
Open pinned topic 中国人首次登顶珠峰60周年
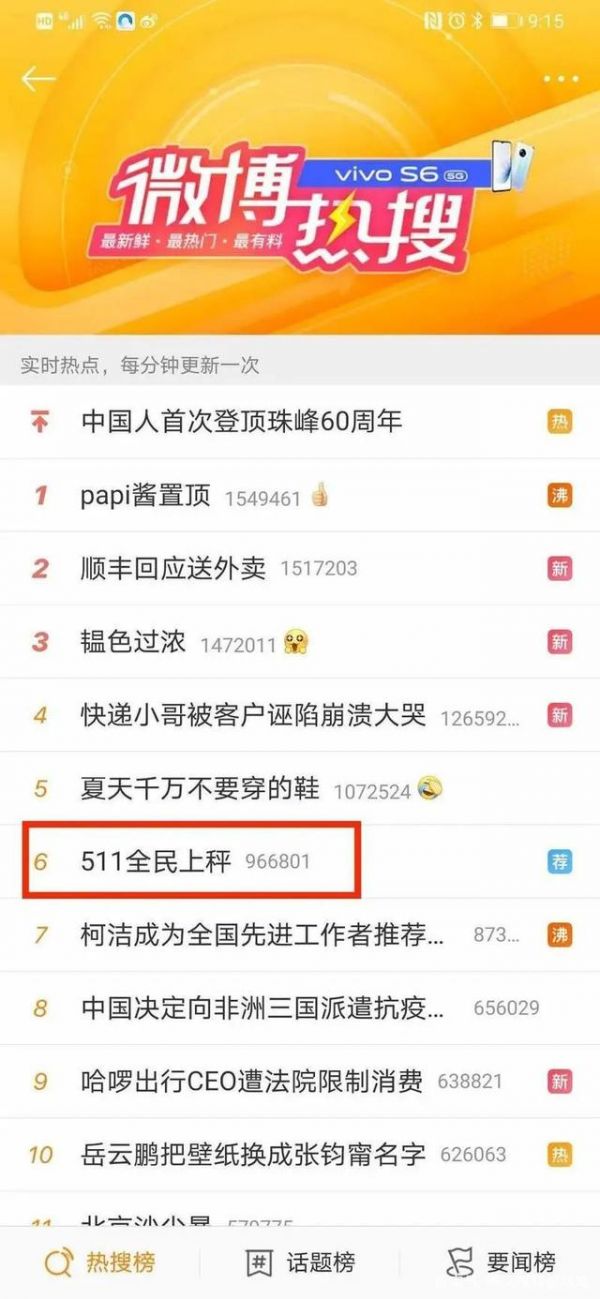[x=241, y=422]
